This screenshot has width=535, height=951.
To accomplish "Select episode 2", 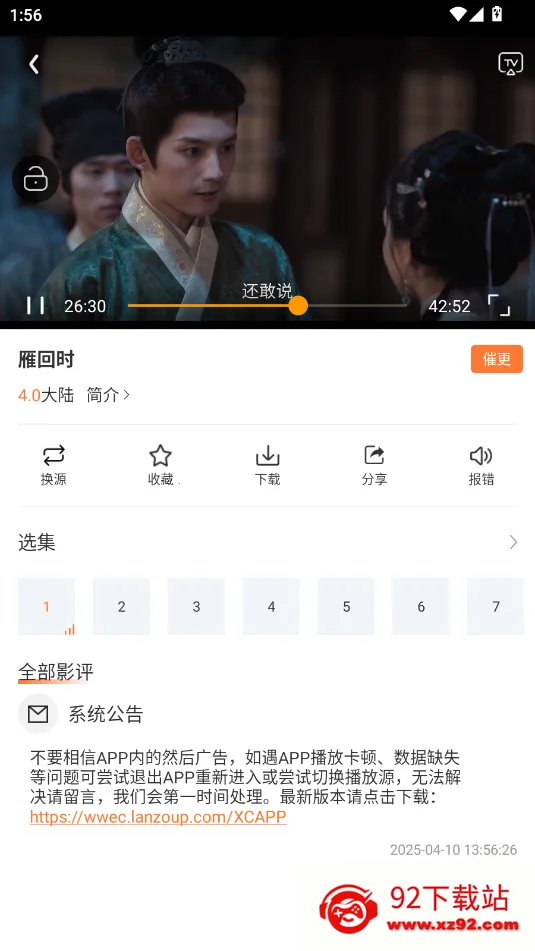I will [121, 607].
